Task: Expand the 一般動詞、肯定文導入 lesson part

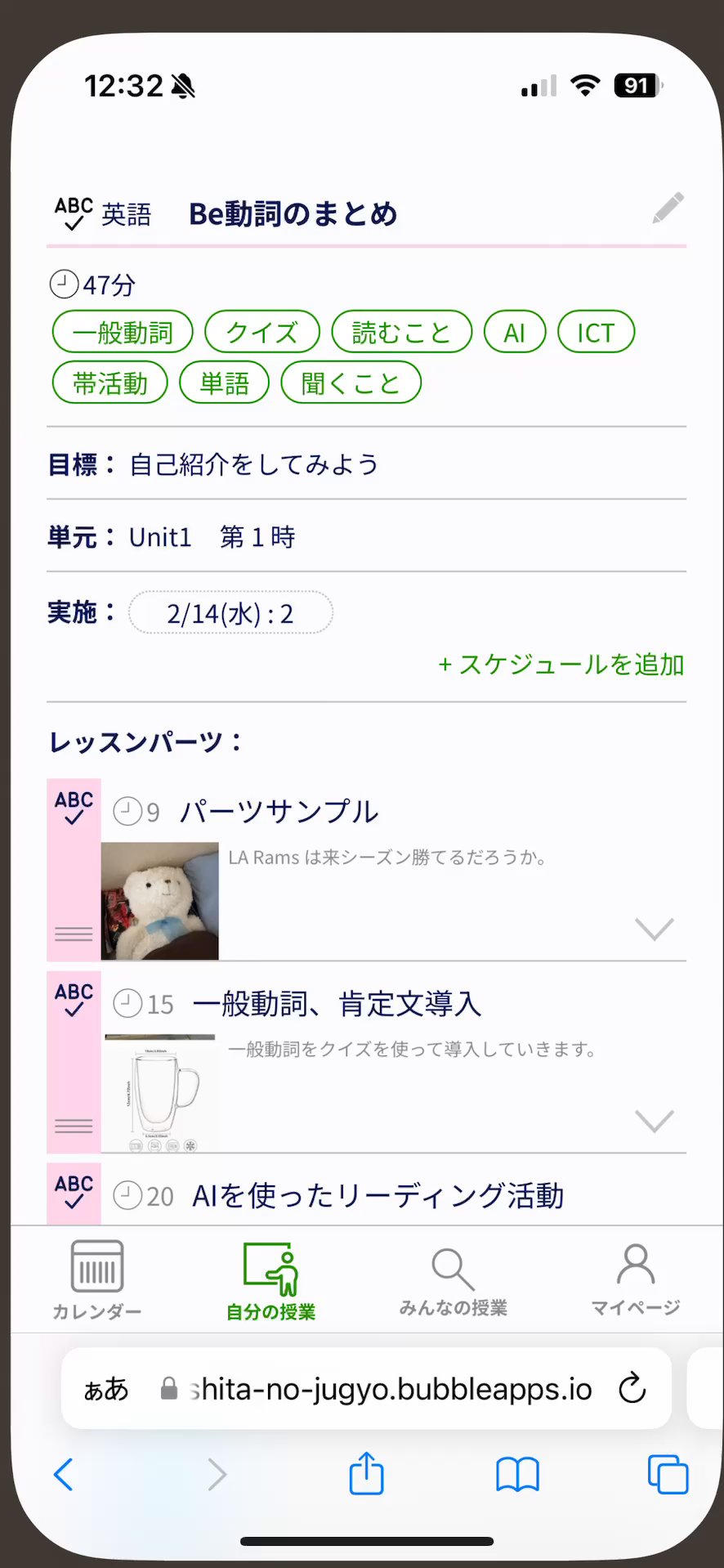Action: [x=654, y=1121]
